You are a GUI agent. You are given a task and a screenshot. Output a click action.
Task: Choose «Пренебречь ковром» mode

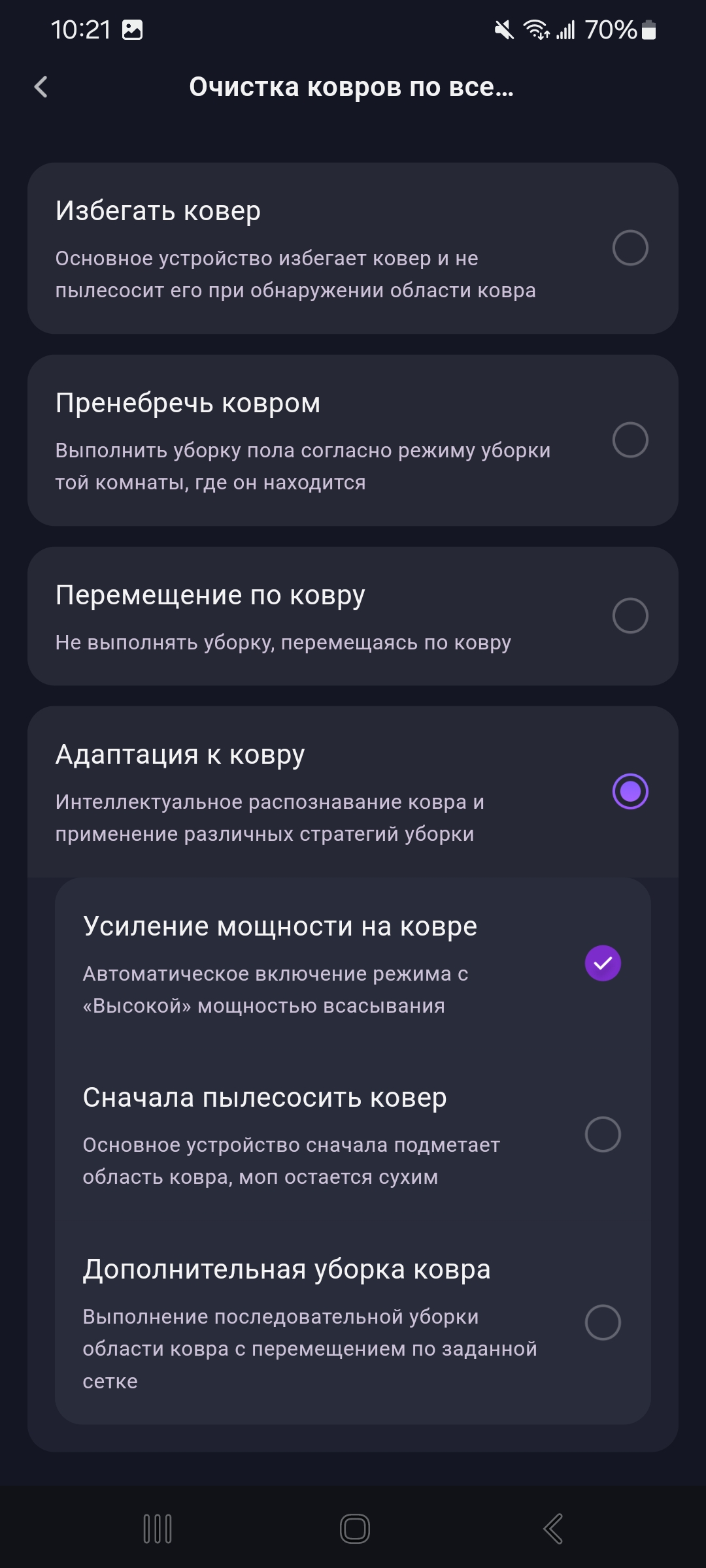click(630, 440)
